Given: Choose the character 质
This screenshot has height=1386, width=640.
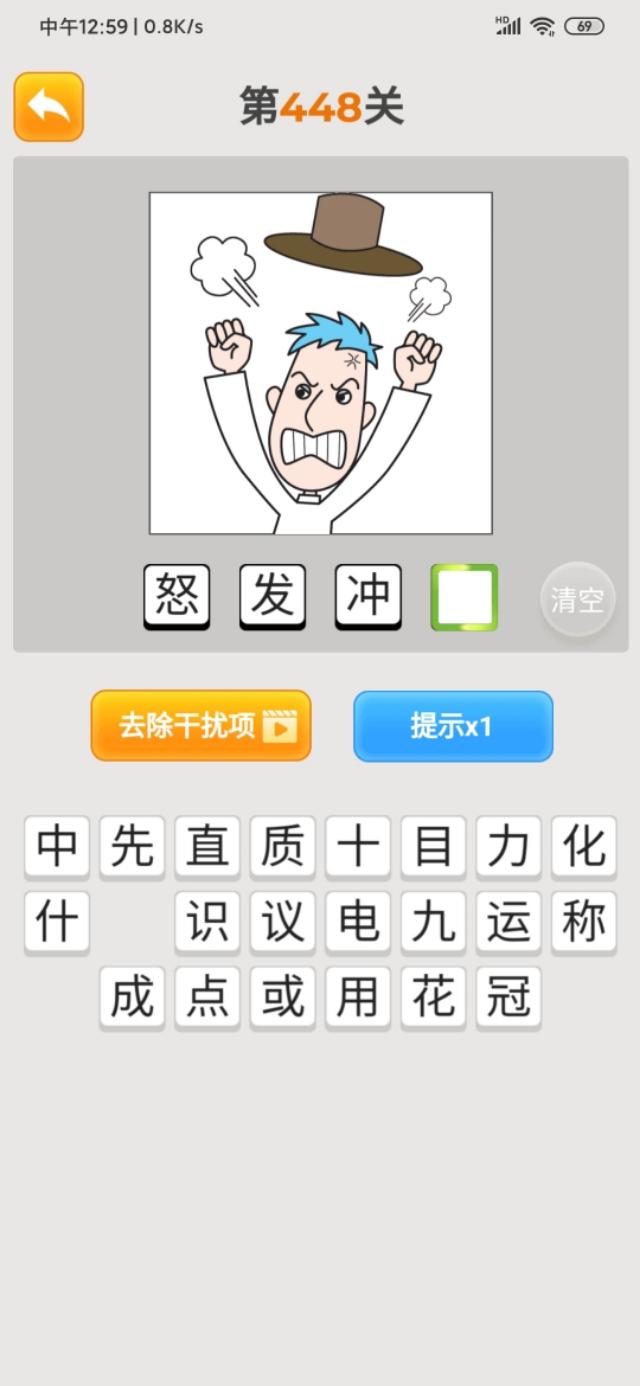Looking at the screenshot, I should pos(283,848).
